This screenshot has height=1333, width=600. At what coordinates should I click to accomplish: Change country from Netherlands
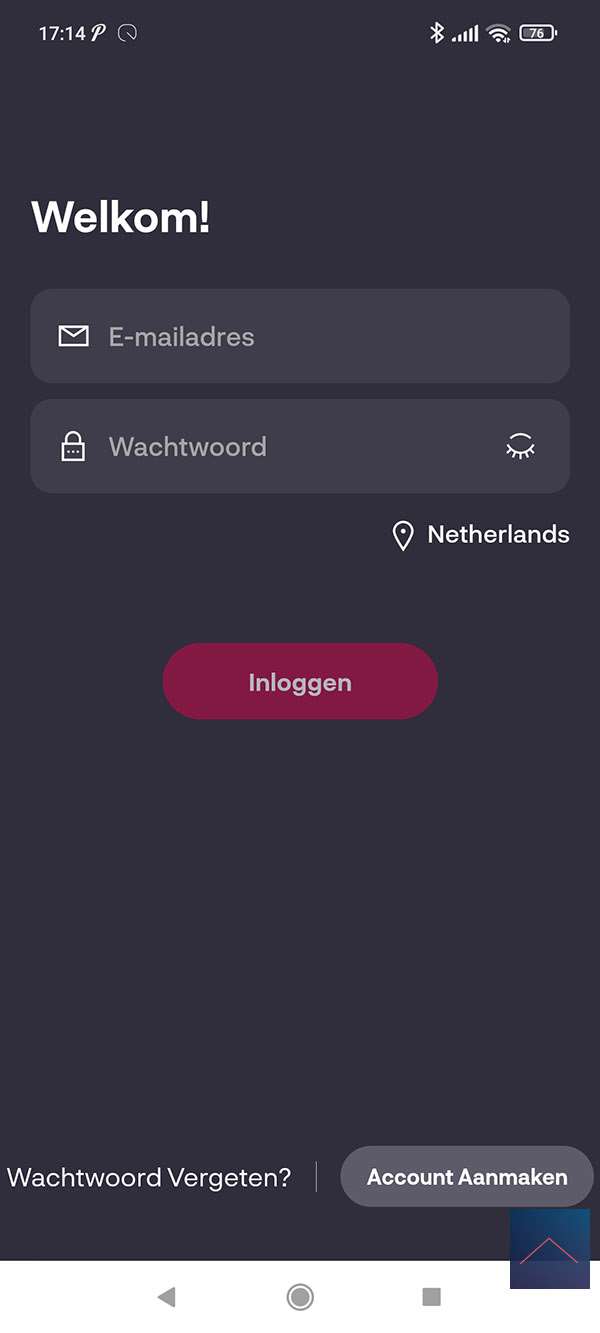click(480, 535)
